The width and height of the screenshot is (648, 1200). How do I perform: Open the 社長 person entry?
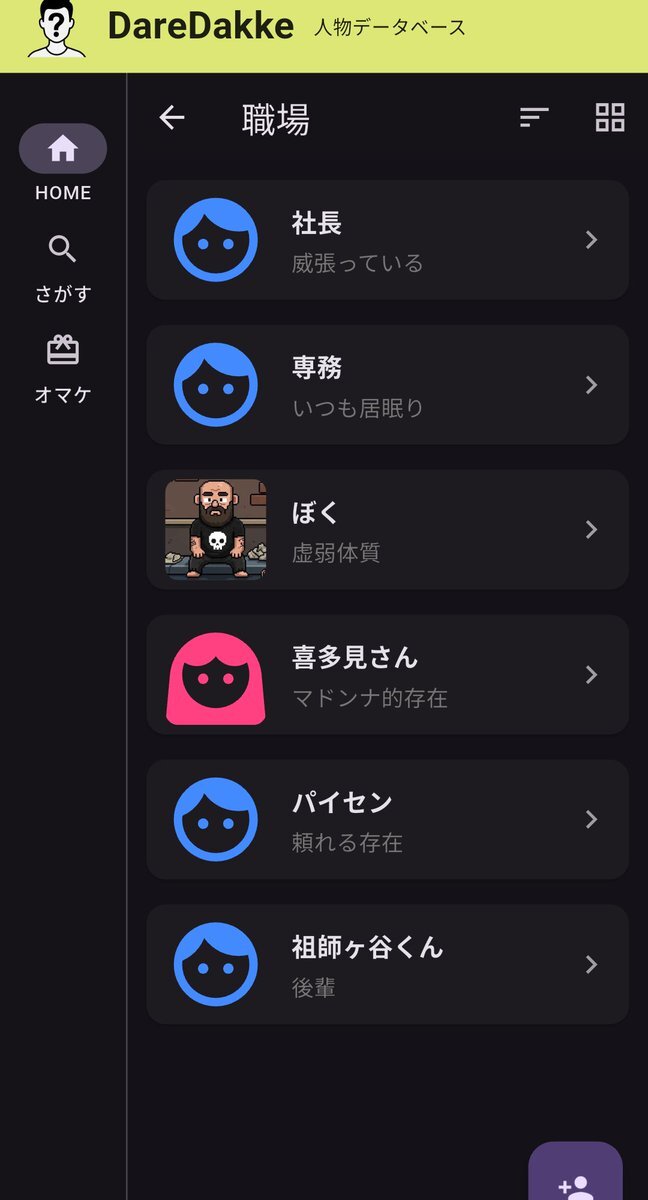pos(387,240)
